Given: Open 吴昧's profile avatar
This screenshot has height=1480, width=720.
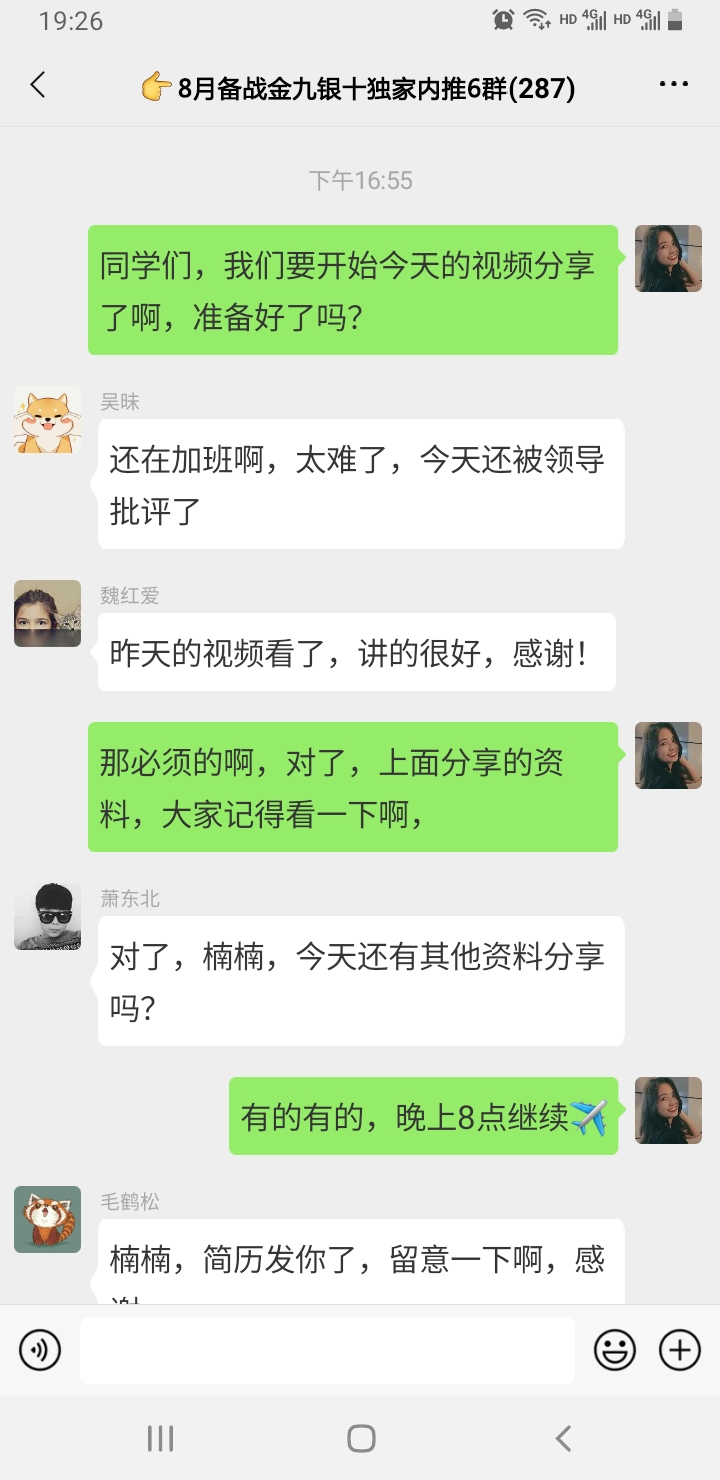Looking at the screenshot, I should pos(47,420).
